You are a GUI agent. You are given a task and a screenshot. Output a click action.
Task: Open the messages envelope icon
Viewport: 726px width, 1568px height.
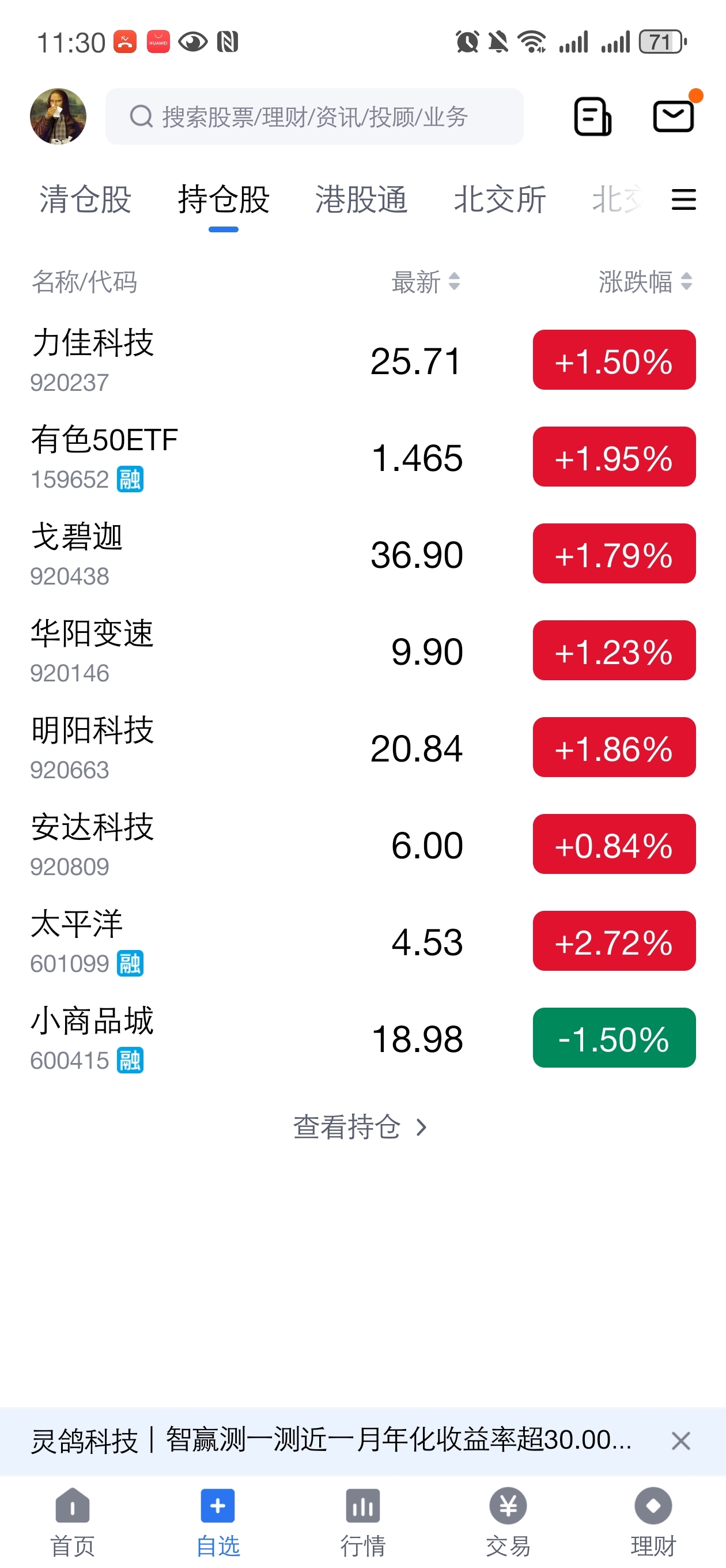coord(673,116)
